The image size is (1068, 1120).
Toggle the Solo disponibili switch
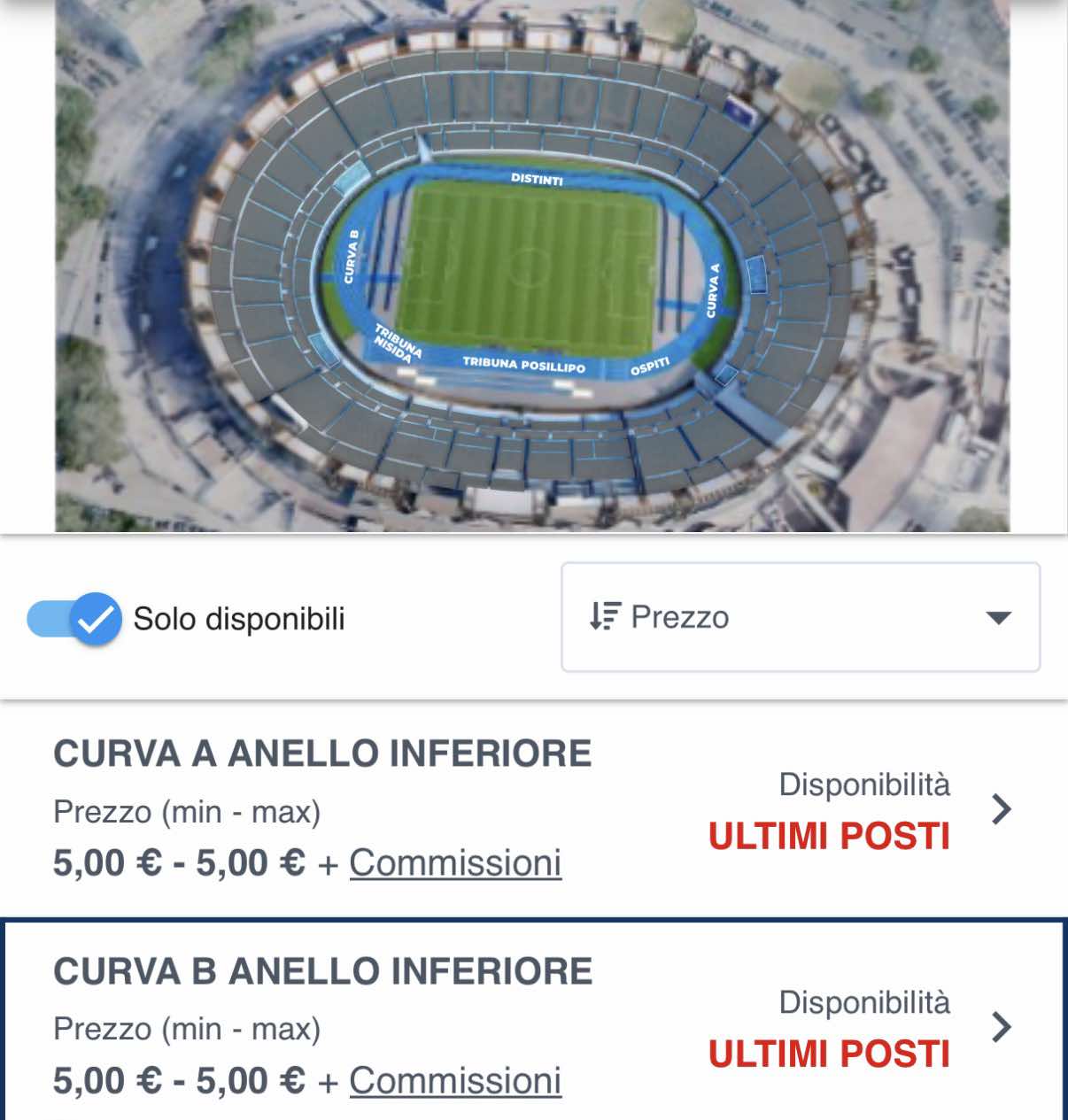coord(75,619)
